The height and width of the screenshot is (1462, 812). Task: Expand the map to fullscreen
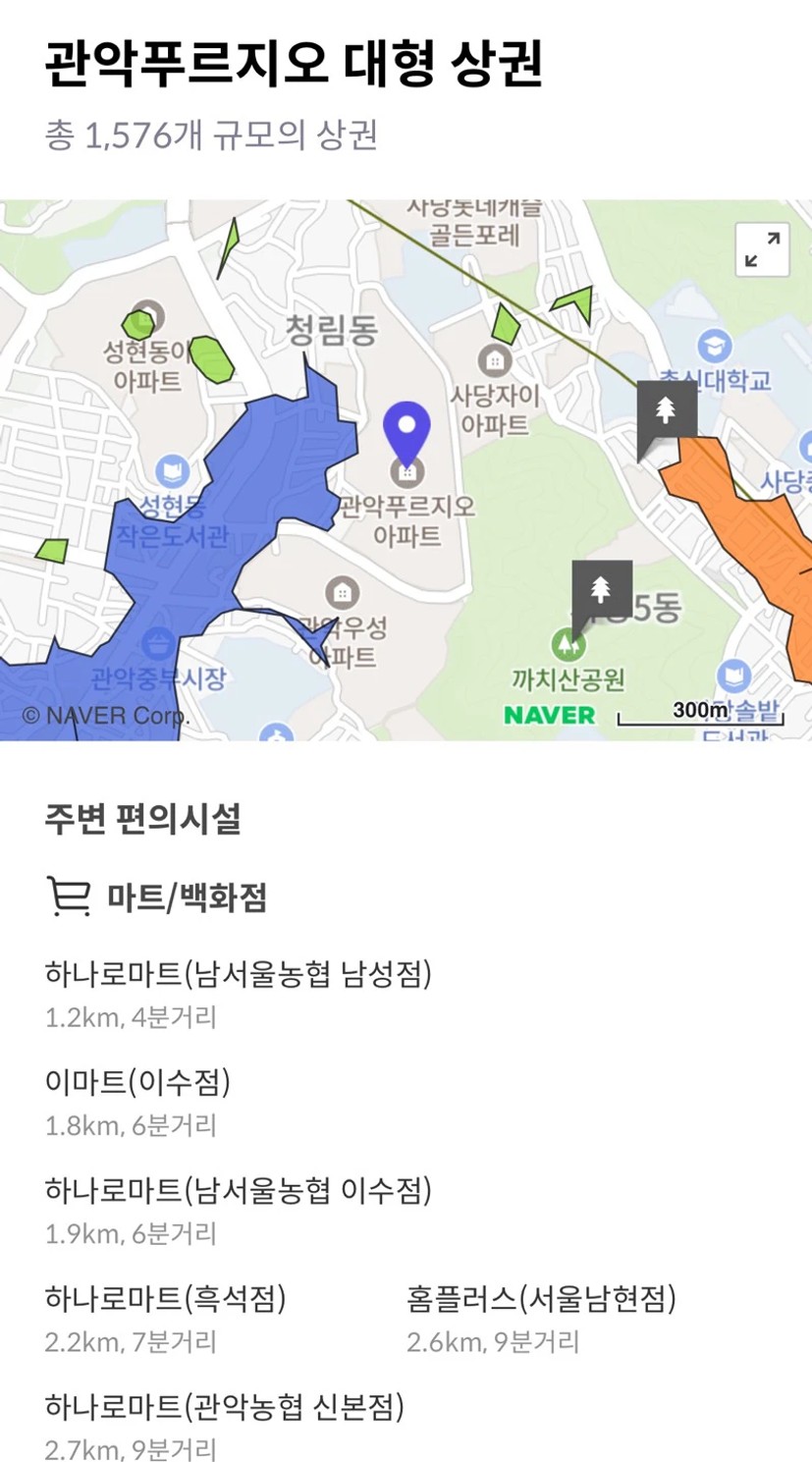pyautogui.click(x=762, y=249)
